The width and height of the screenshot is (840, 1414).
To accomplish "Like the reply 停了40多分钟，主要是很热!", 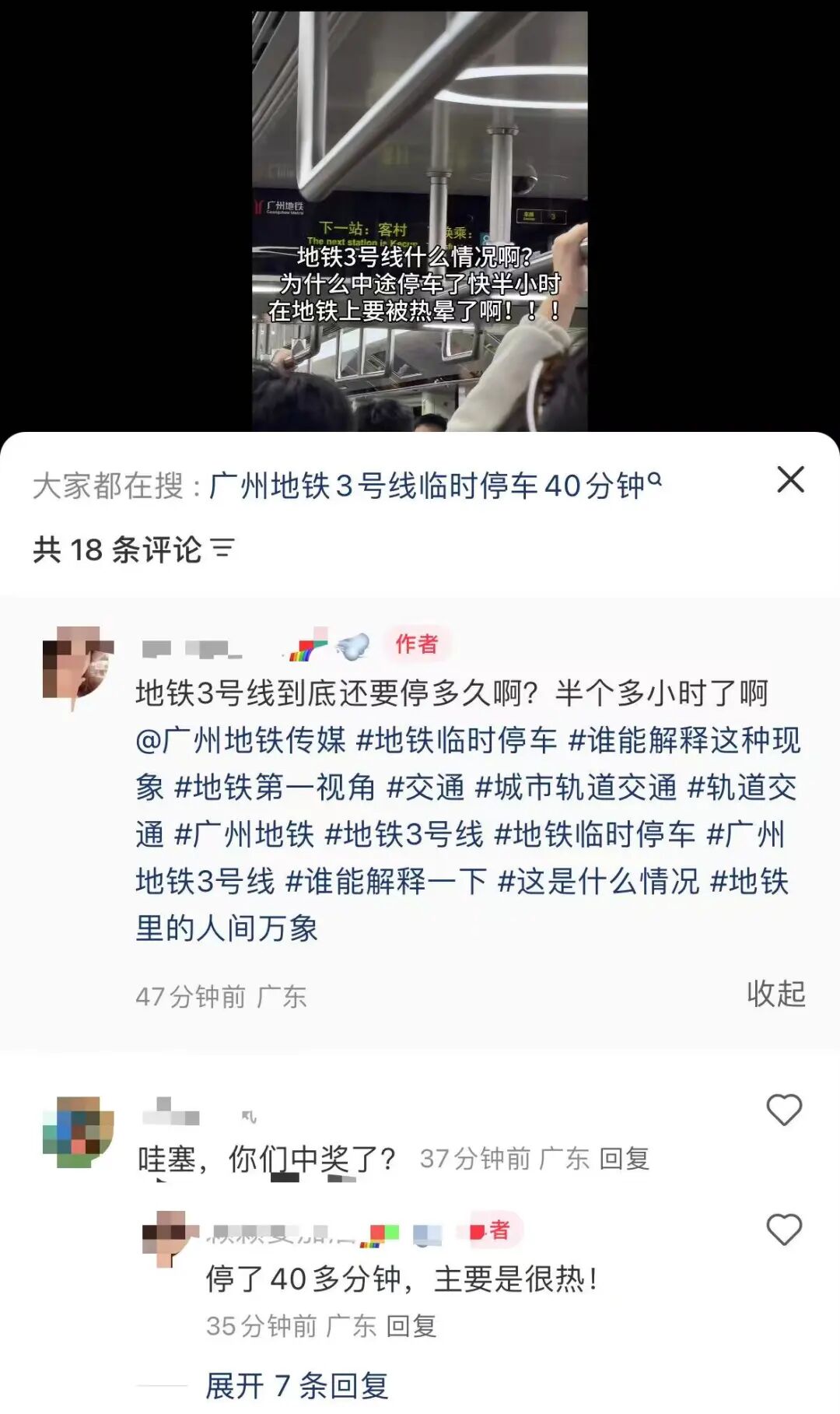I will pyautogui.click(x=783, y=1230).
